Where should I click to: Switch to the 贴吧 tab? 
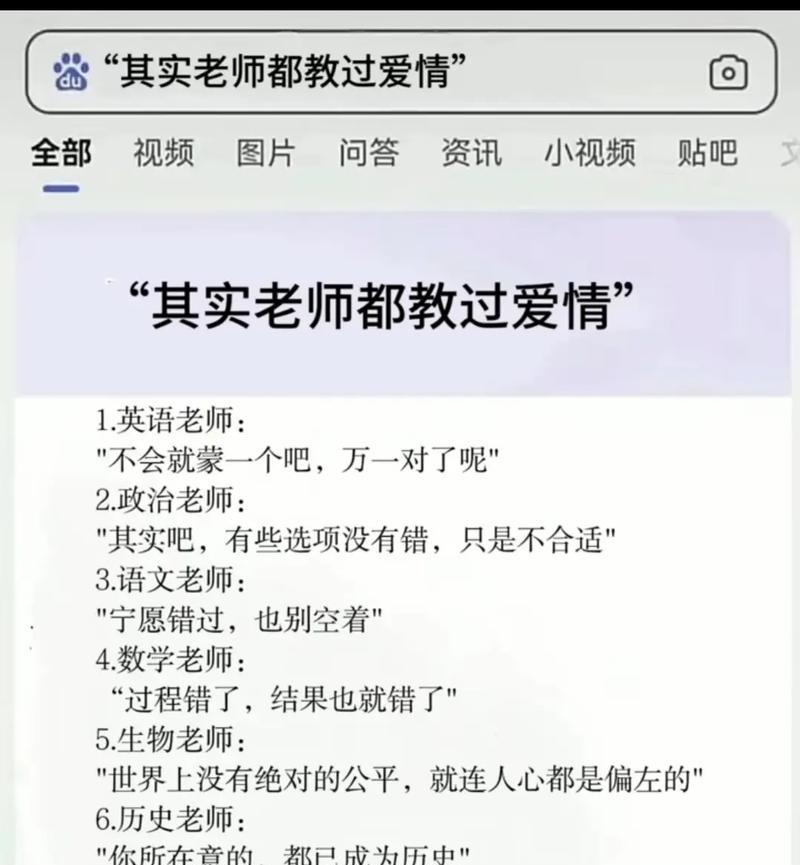707,154
